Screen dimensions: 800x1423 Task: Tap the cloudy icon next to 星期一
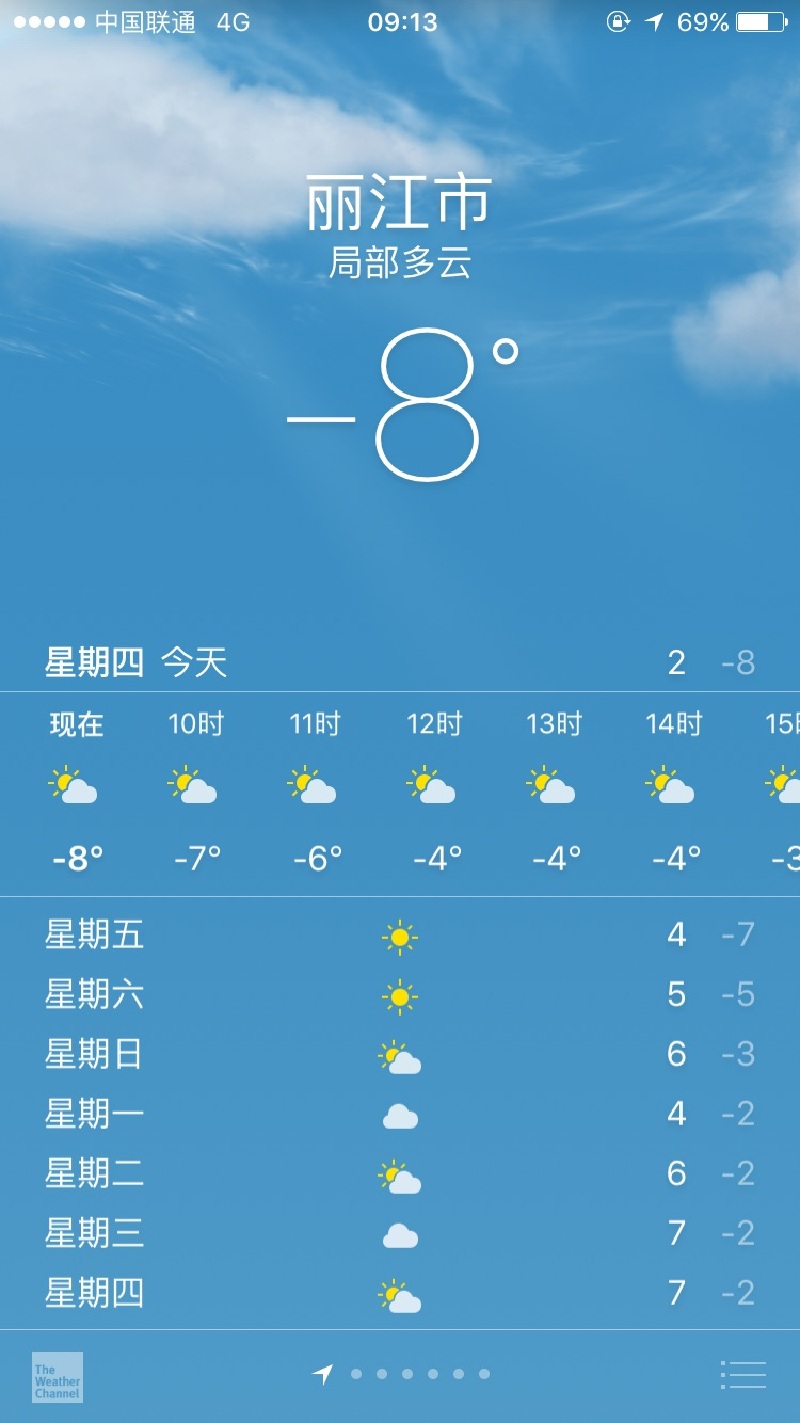pyautogui.click(x=399, y=1115)
